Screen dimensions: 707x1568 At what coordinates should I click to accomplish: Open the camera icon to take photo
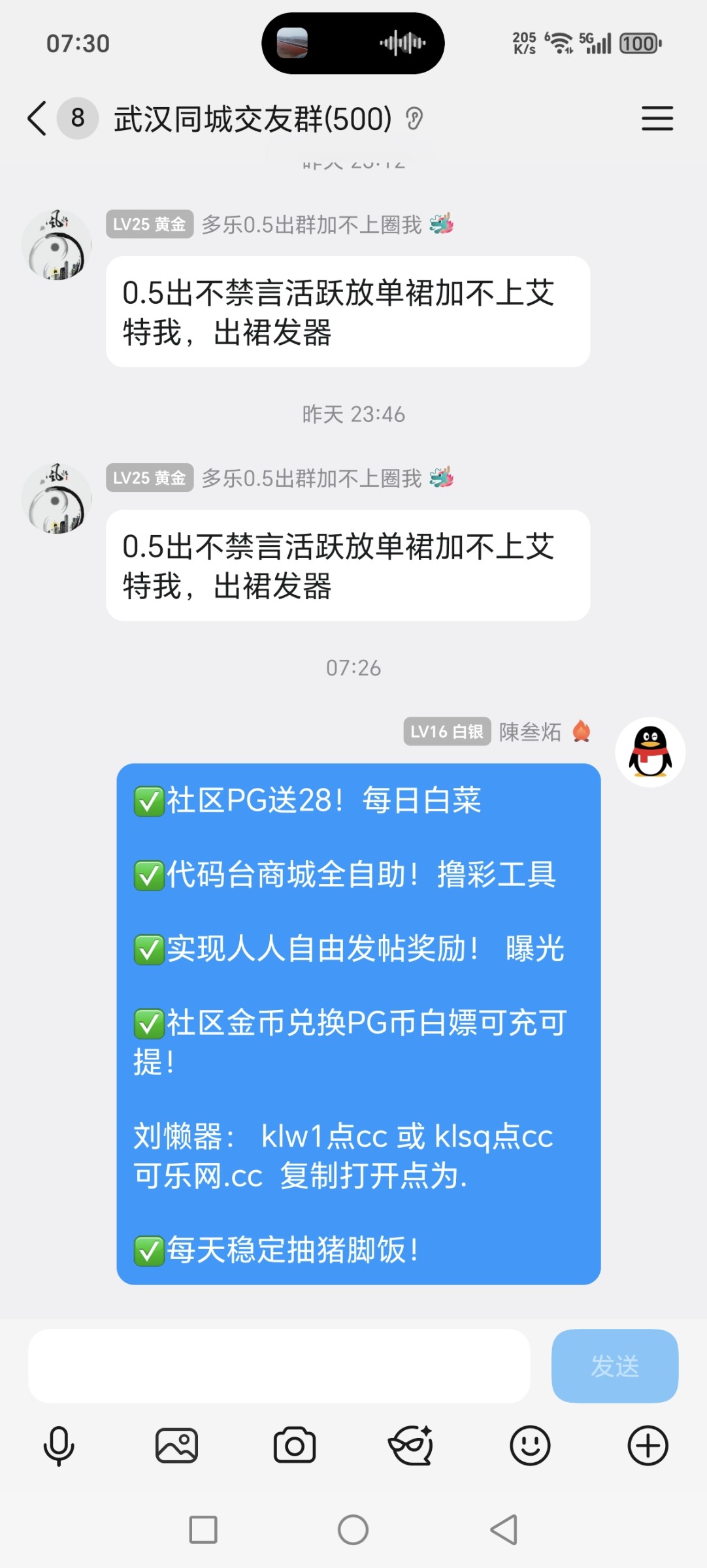point(294,1445)
